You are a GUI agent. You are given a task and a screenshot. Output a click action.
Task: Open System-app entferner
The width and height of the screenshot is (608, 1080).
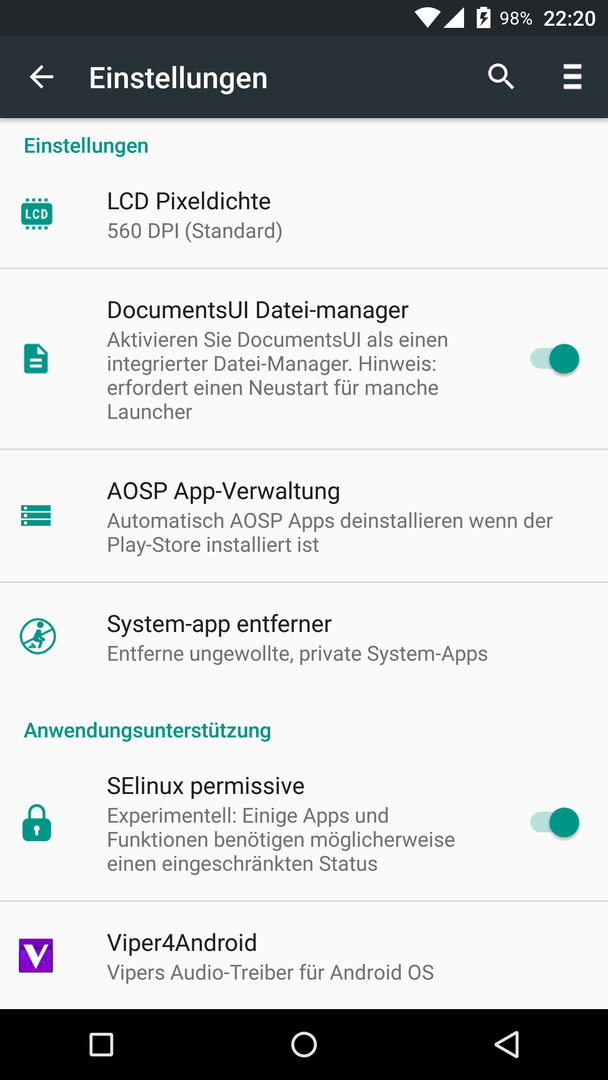click(304, 637)
